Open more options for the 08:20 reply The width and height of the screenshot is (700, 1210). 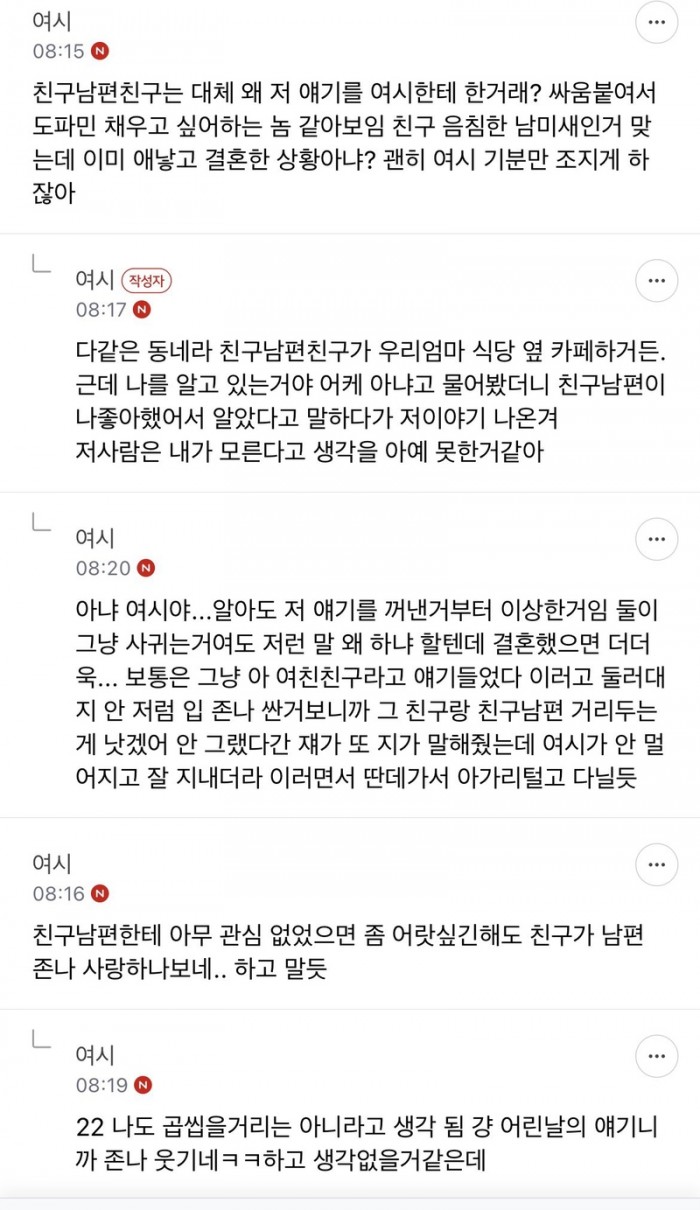[657, 540]
